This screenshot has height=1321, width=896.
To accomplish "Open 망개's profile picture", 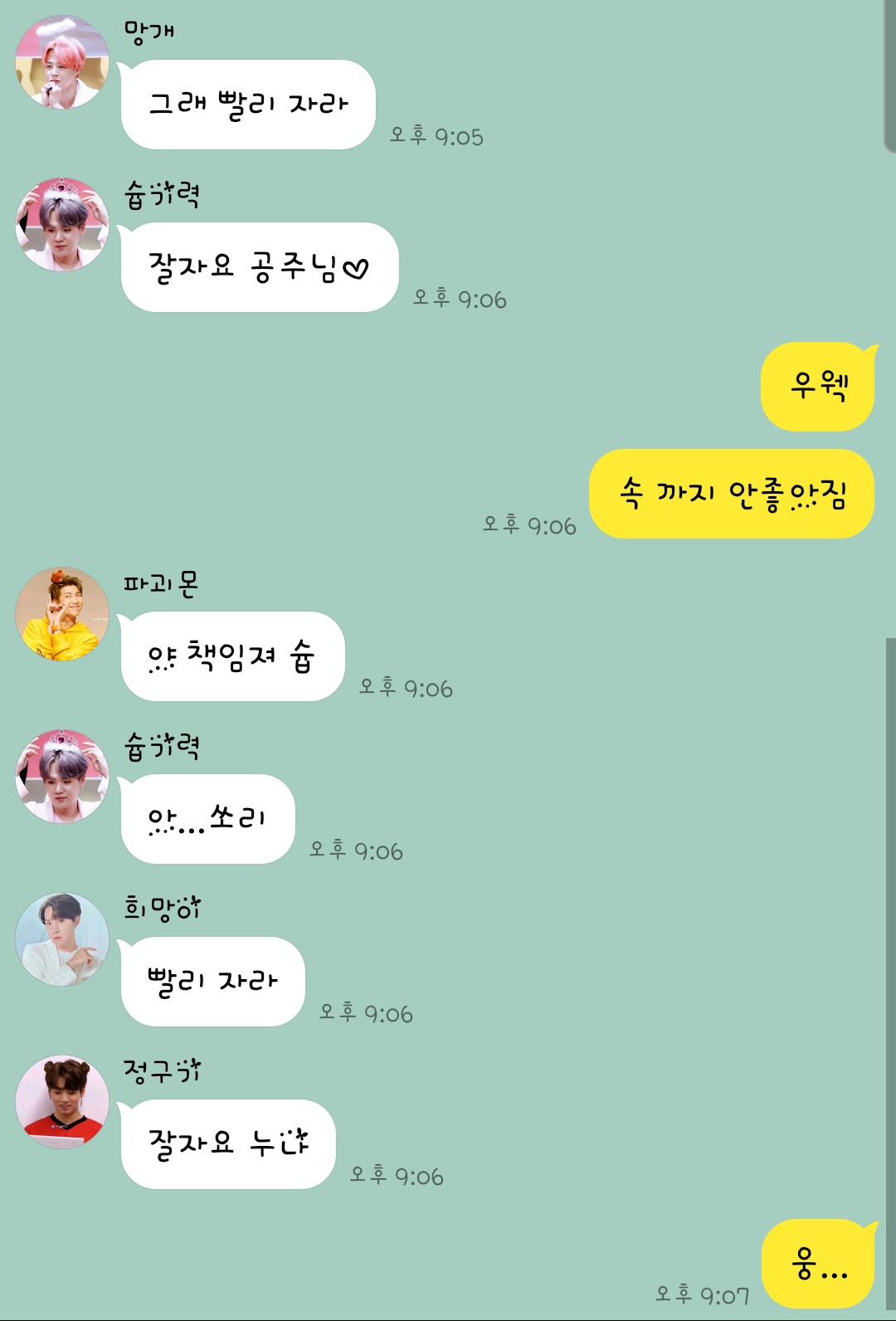I will pos(62,62).
